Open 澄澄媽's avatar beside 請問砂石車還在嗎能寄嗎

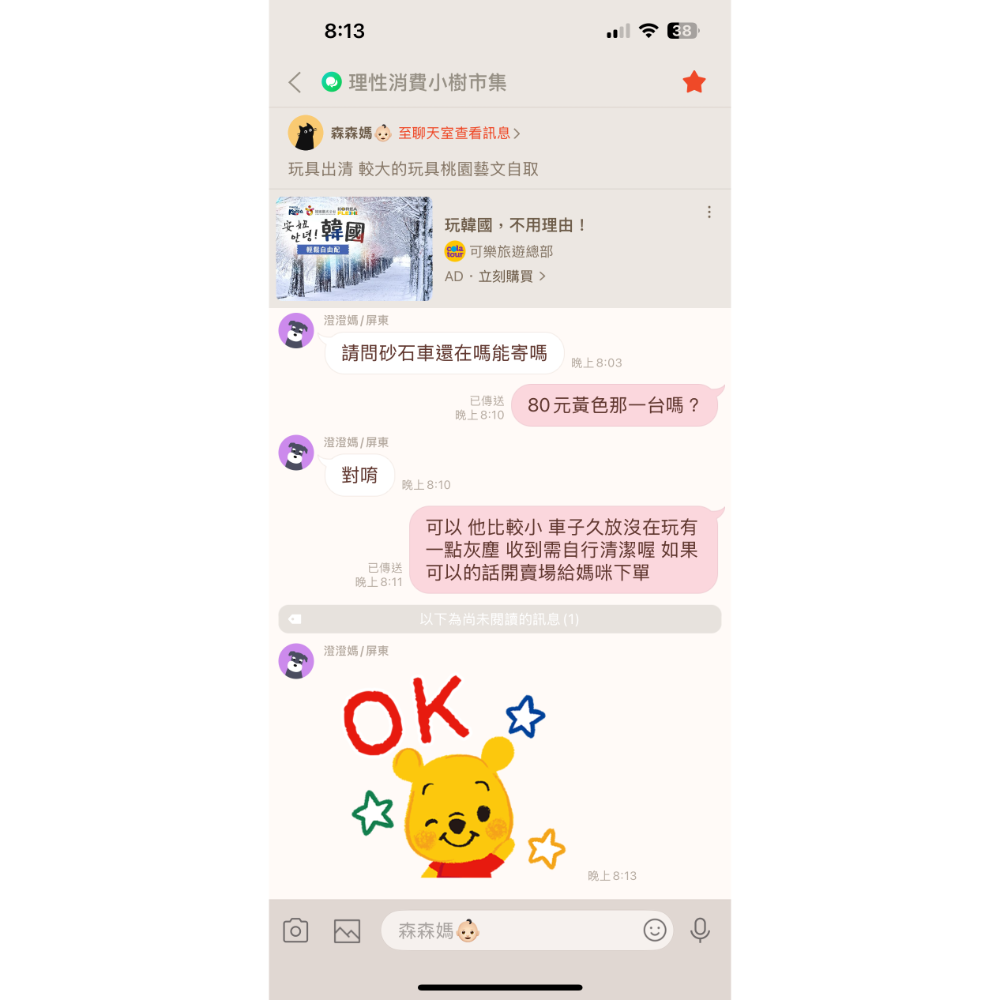296,331
